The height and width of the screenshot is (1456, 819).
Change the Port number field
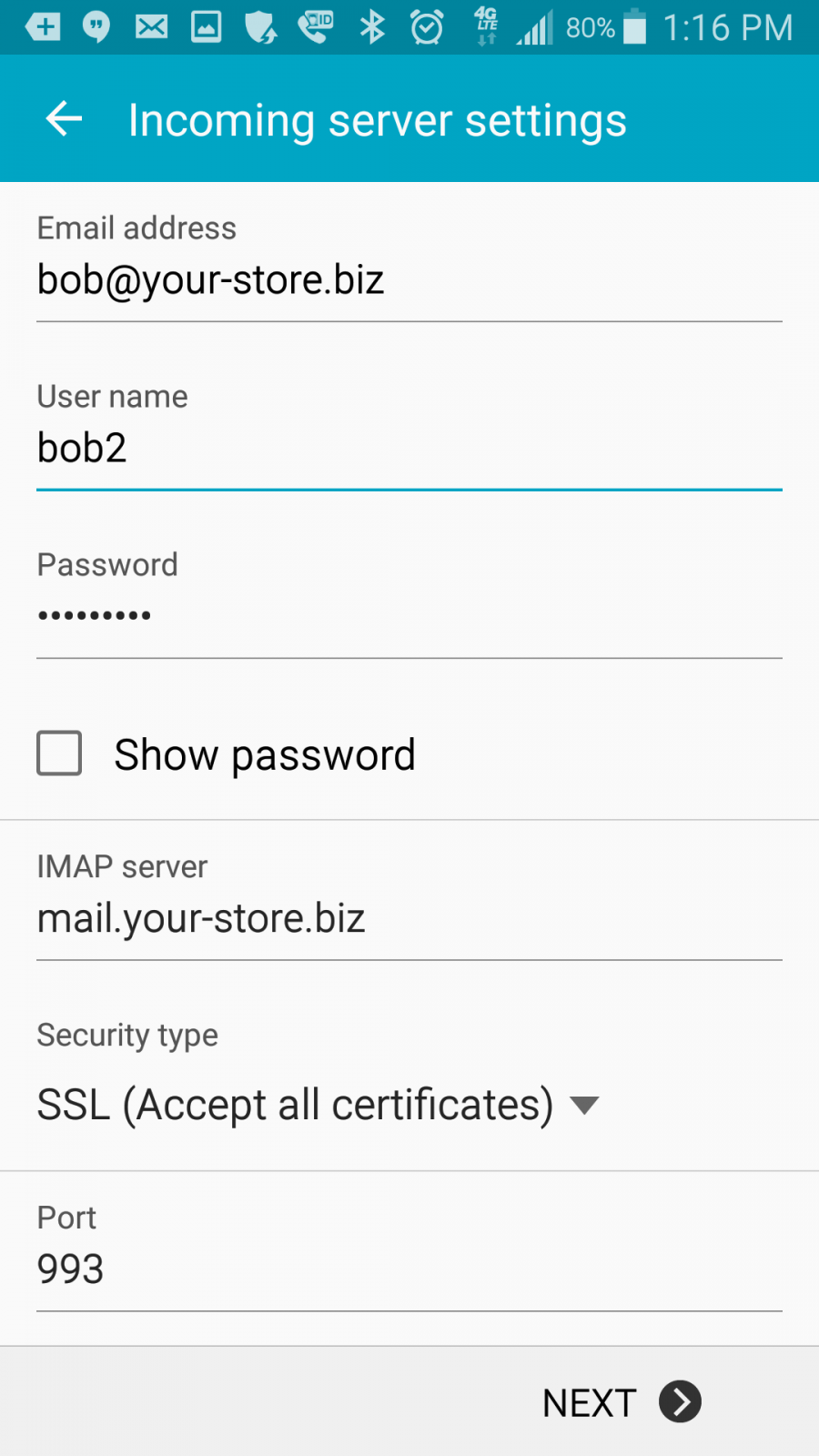point(408,1269)
